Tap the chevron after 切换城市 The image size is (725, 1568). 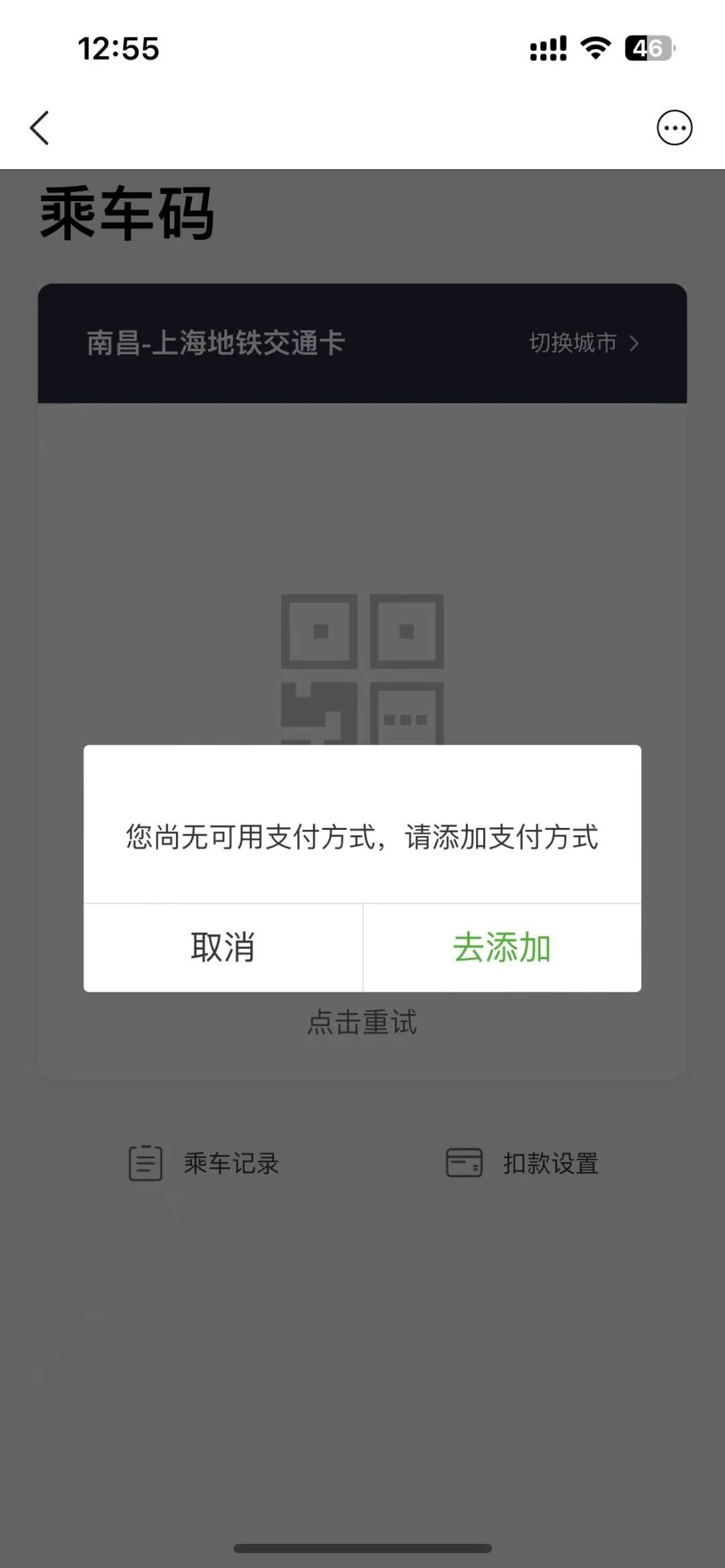click(634, 343)
